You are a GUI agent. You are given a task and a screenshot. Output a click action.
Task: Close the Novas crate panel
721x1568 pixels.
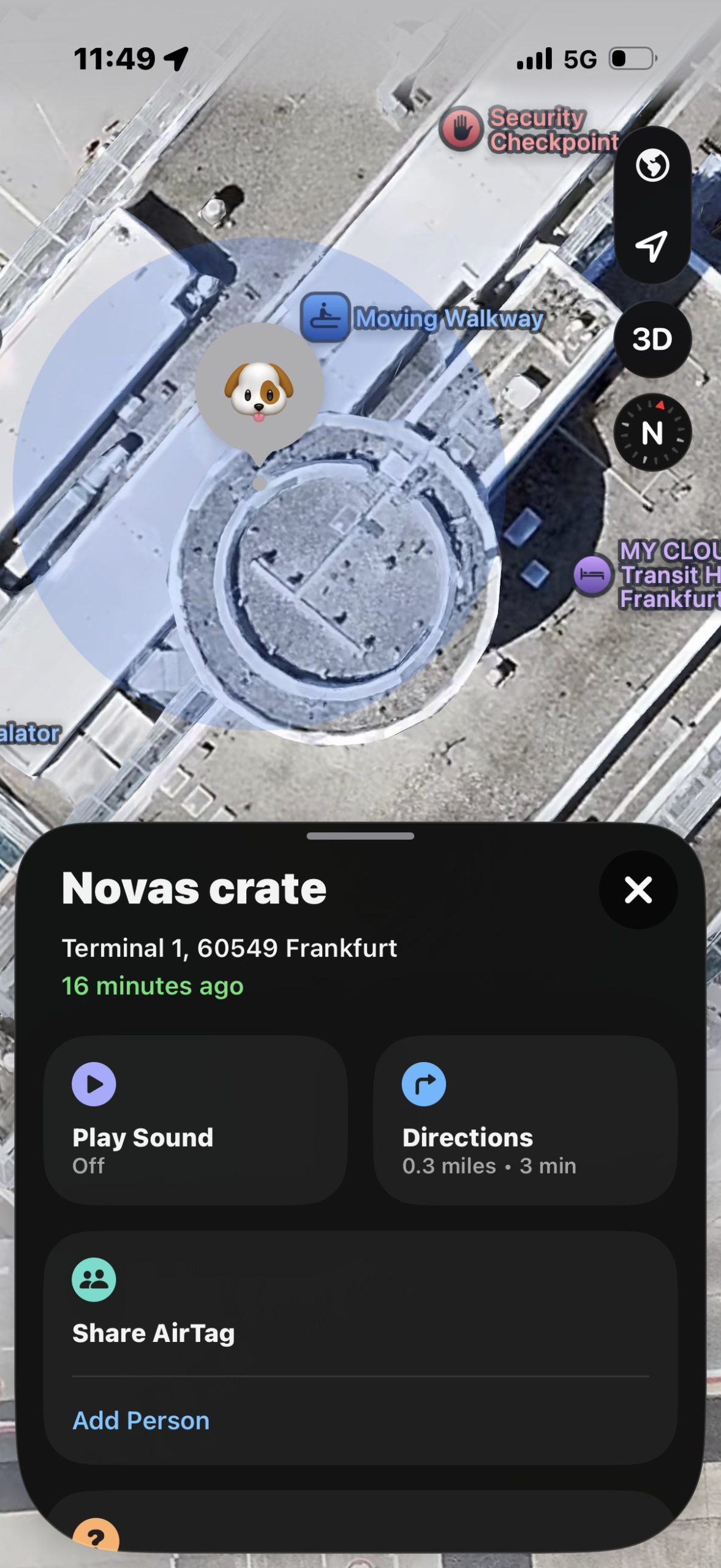[x=638, y=889]
